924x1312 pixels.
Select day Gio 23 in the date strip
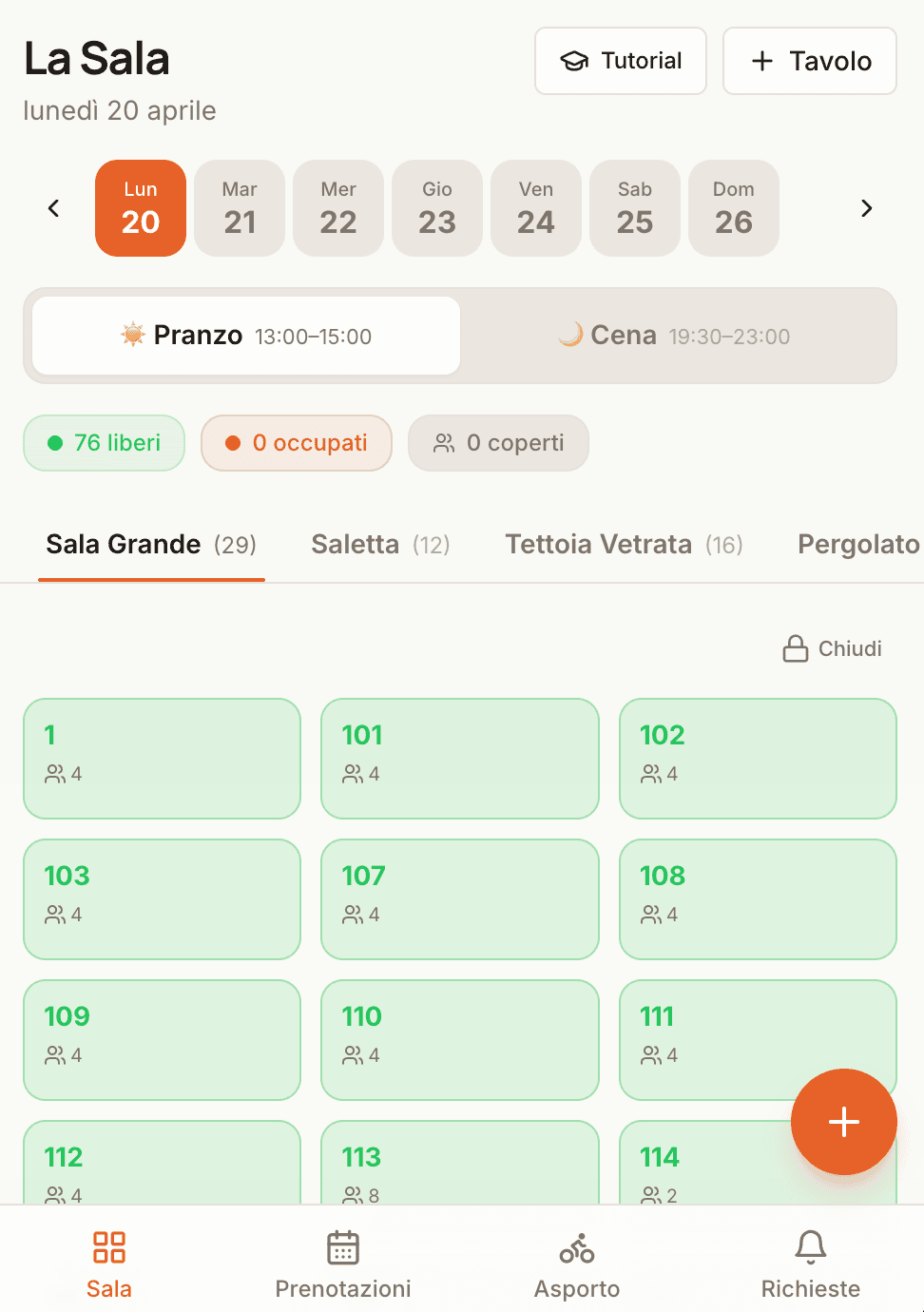[x=436, y=207]
